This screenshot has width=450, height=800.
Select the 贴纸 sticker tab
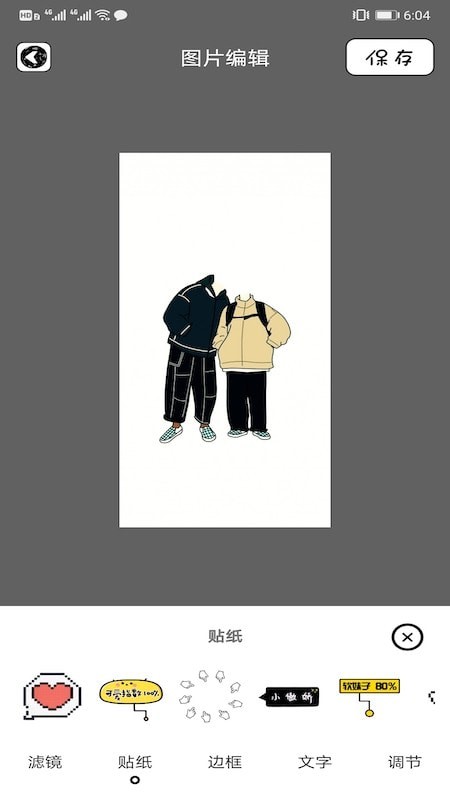135,762
